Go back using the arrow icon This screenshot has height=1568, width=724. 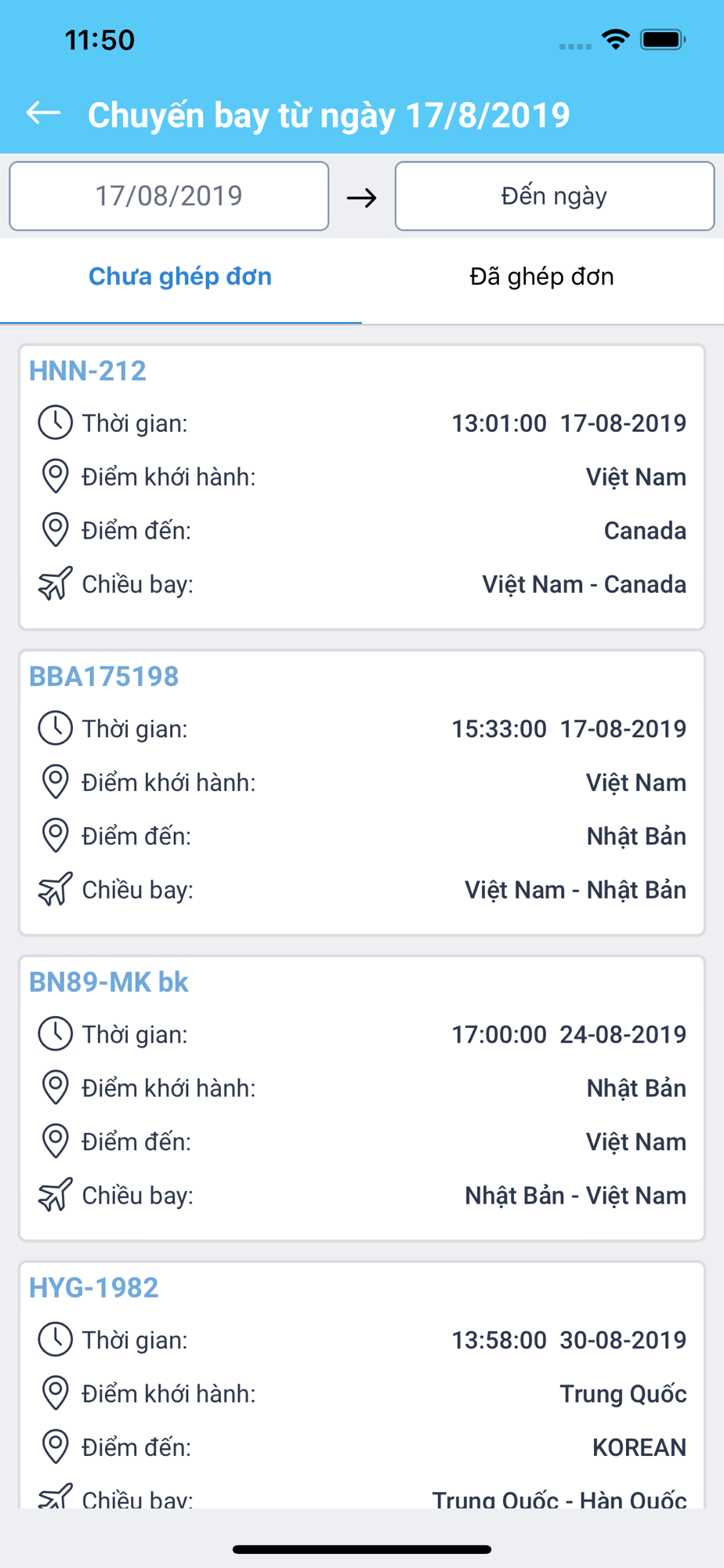click(x=43, y=113)
